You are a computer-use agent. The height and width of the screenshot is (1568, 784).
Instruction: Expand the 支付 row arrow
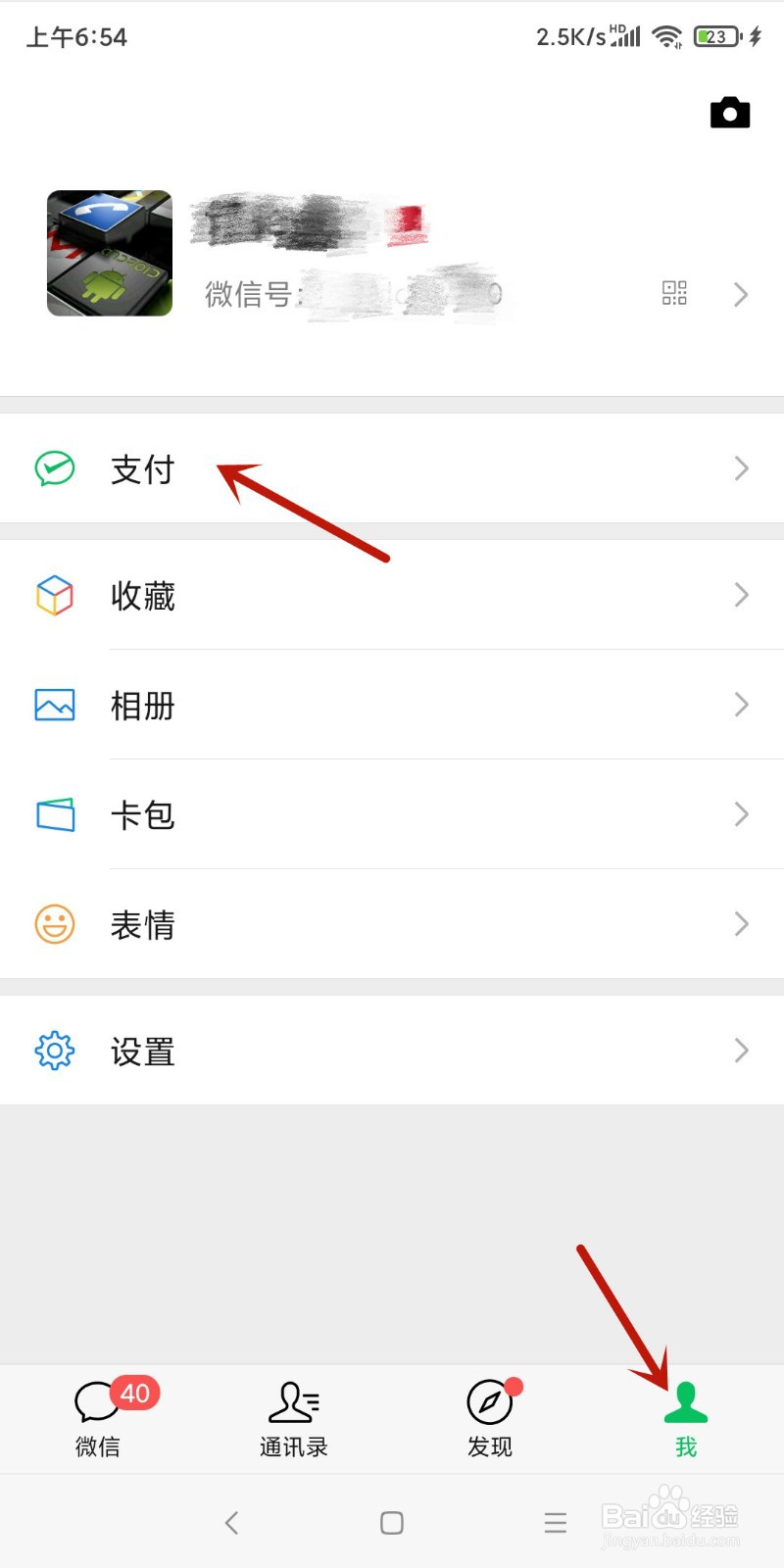tap(742, 468)
